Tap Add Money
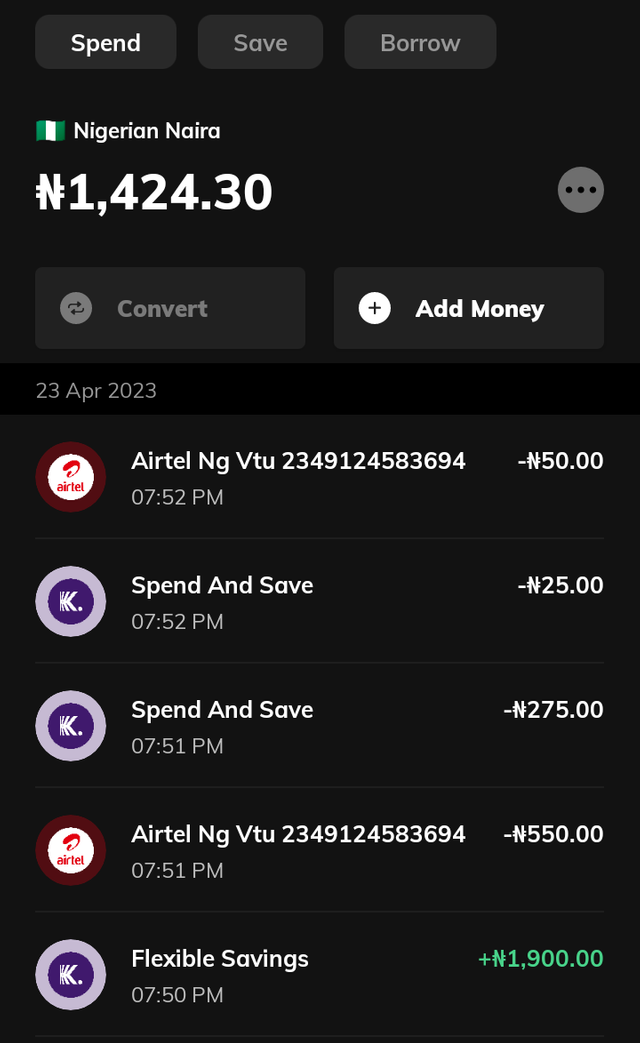The height and width of the screenshot is (1043, 640). point(469,308)
